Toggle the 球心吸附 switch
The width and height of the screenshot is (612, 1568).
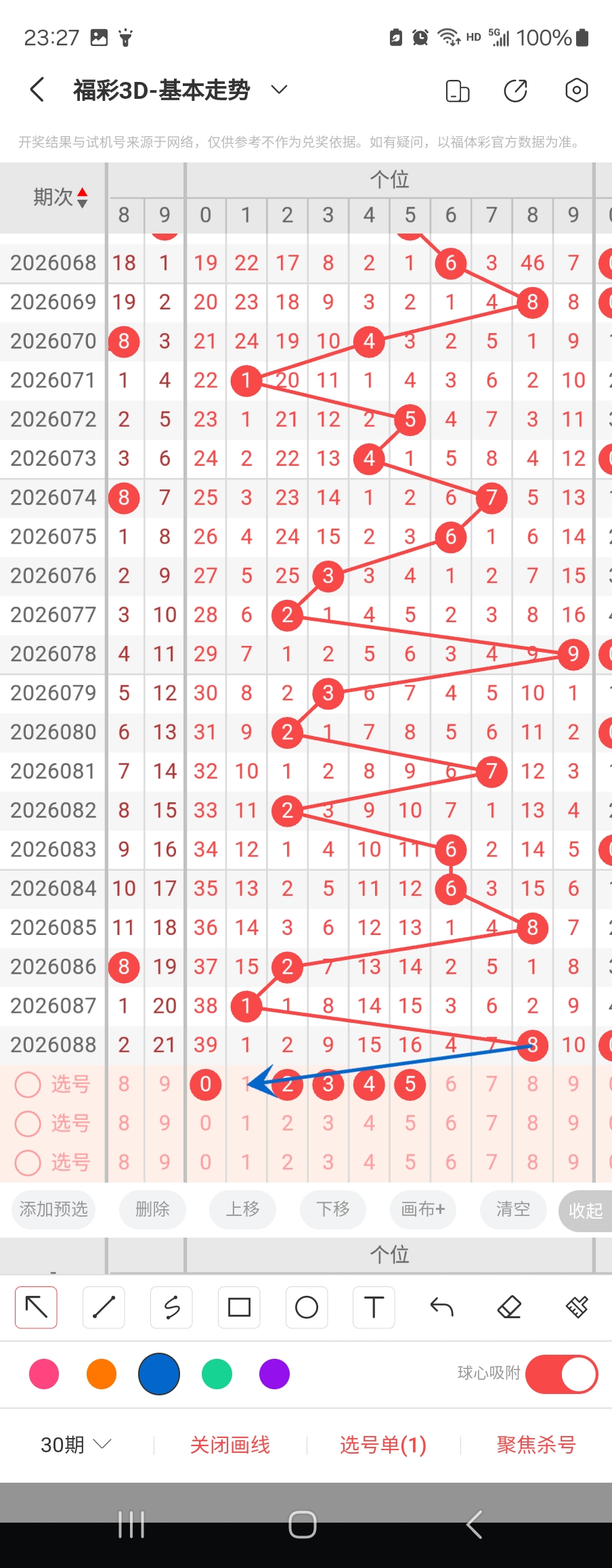click(561, 1374)
